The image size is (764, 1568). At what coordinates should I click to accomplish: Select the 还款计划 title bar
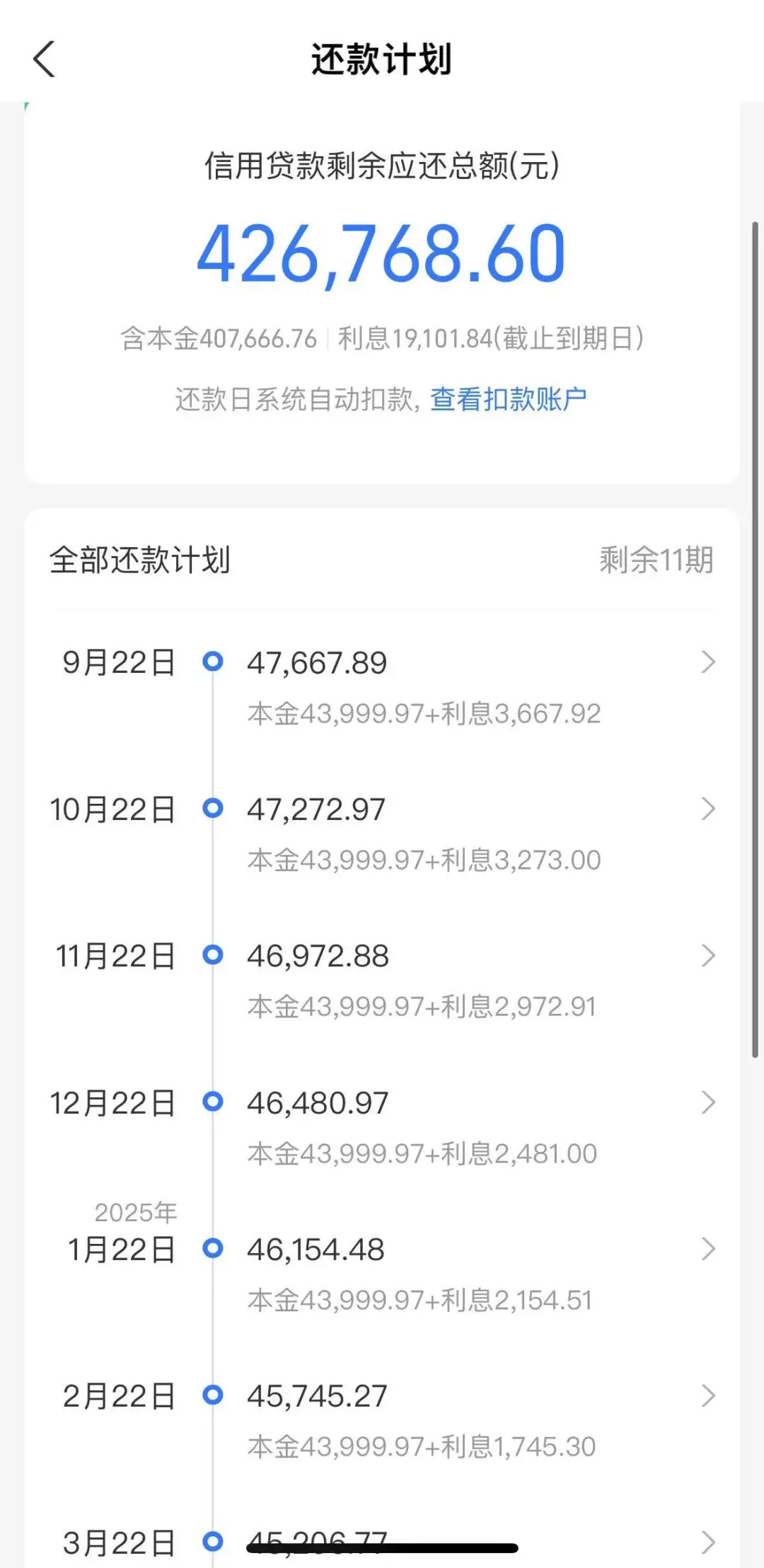pos(381,59)
